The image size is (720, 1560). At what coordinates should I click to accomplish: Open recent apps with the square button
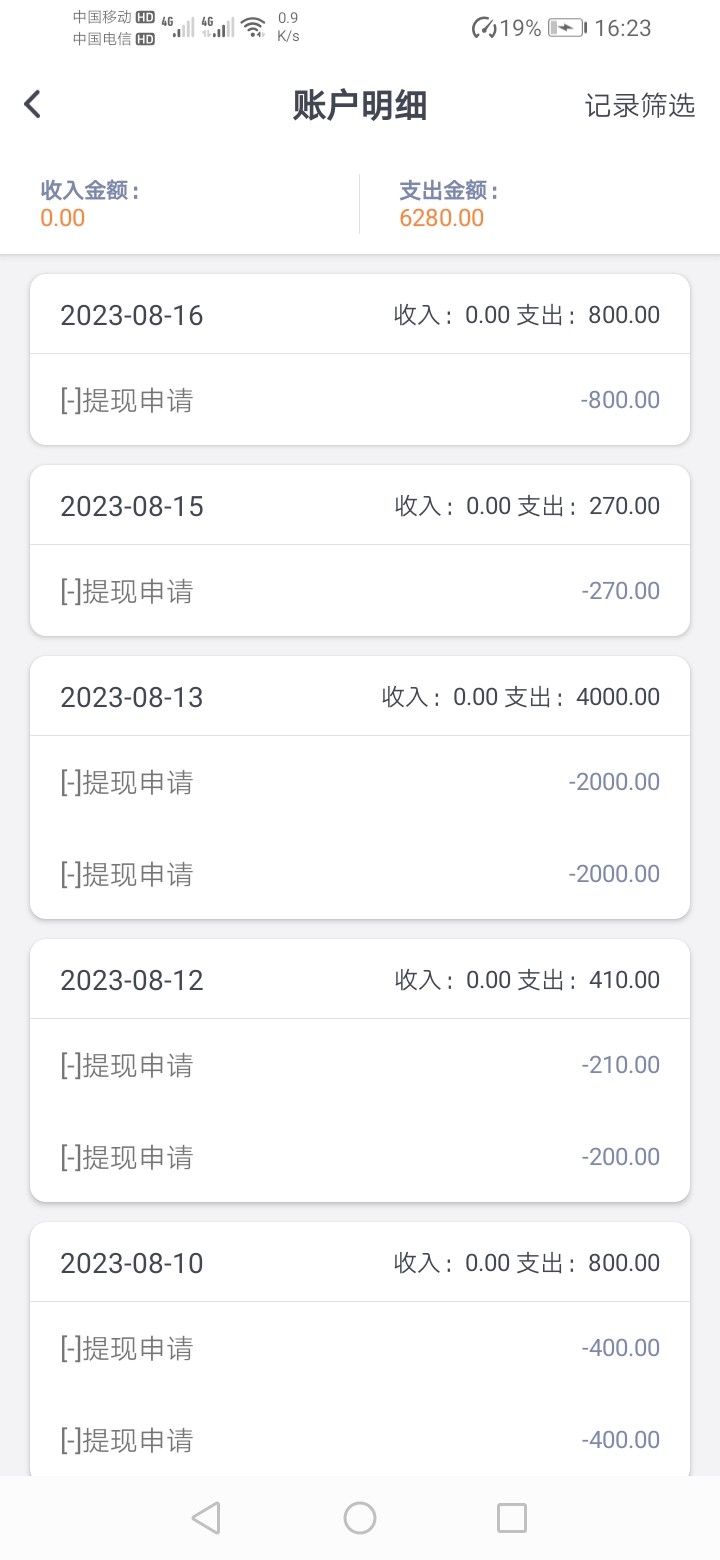point(512,1517)
